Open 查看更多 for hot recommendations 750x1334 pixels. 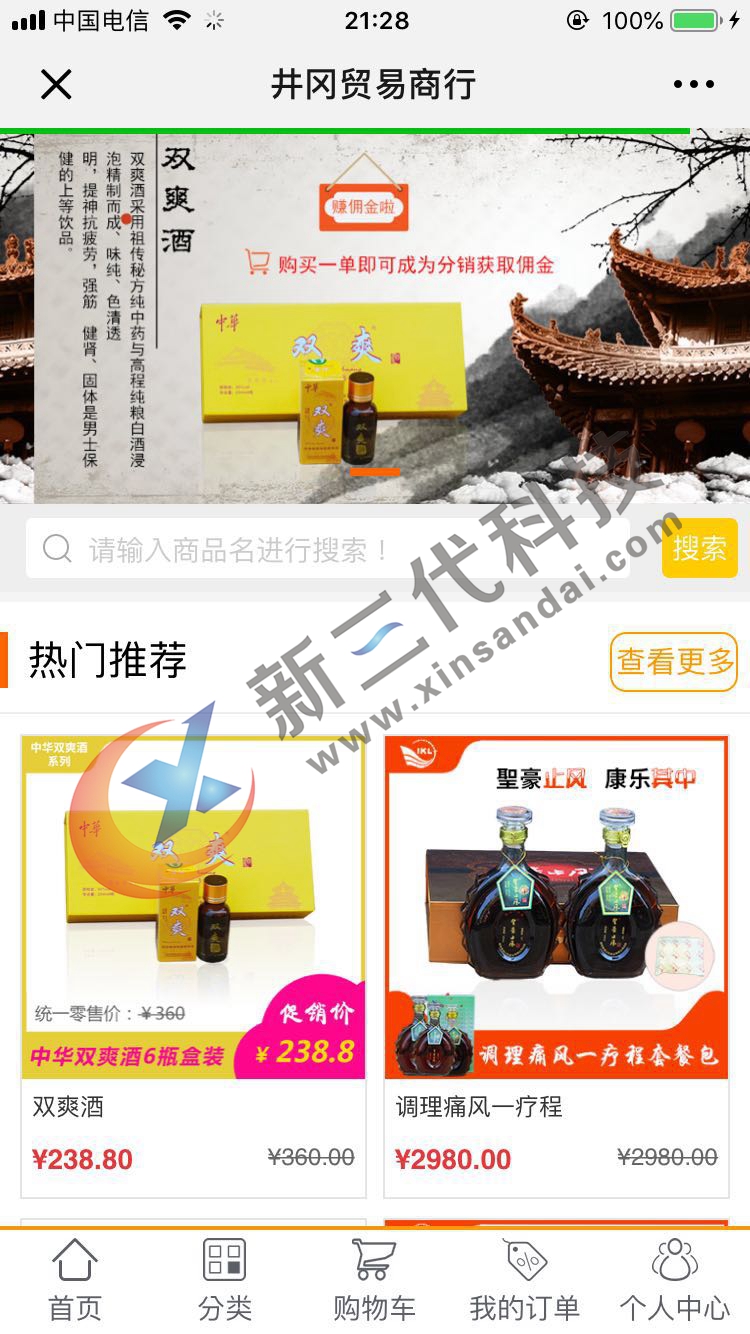tap(674, 662)
